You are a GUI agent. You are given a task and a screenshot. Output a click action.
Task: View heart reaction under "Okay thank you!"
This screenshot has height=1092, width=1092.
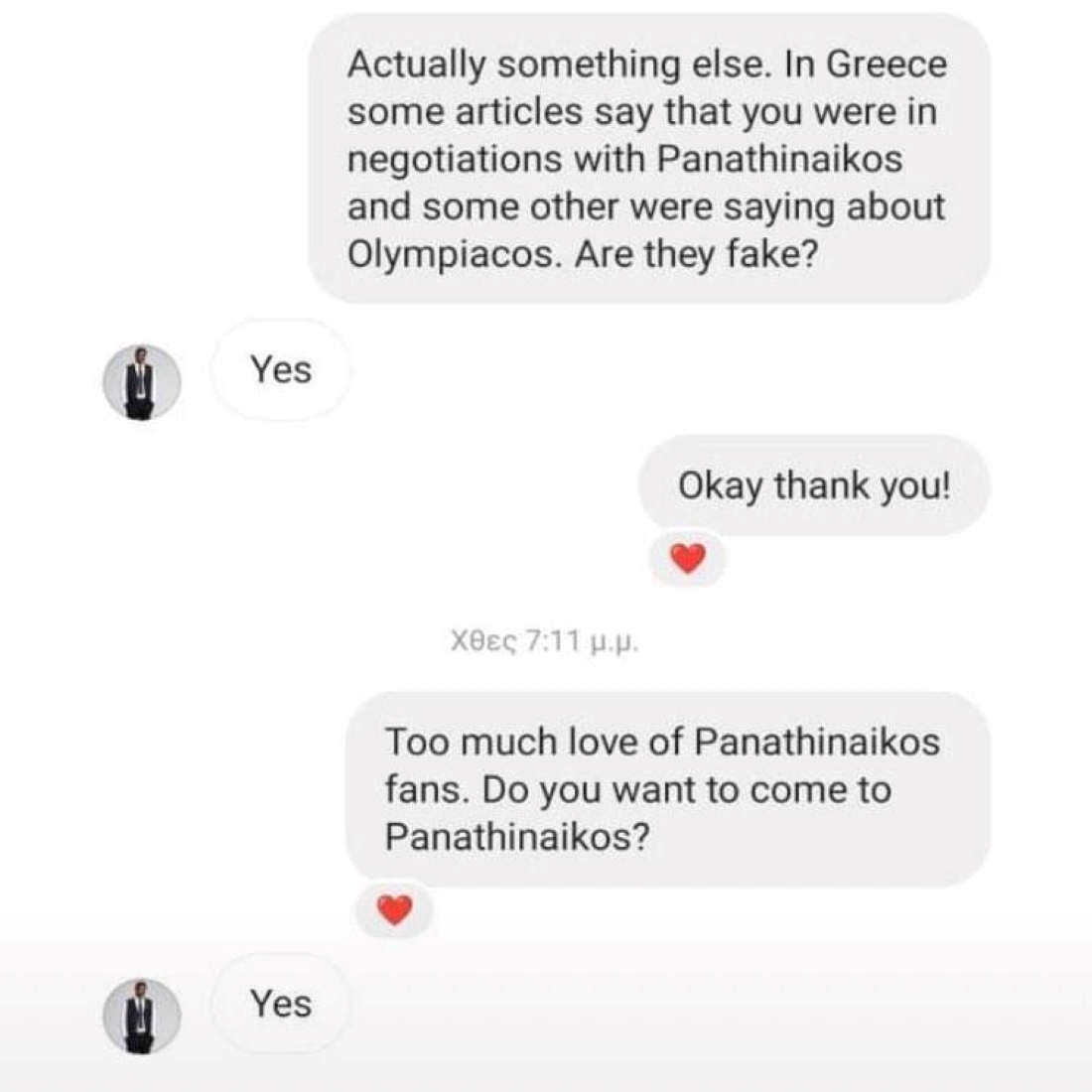[687, 560]
